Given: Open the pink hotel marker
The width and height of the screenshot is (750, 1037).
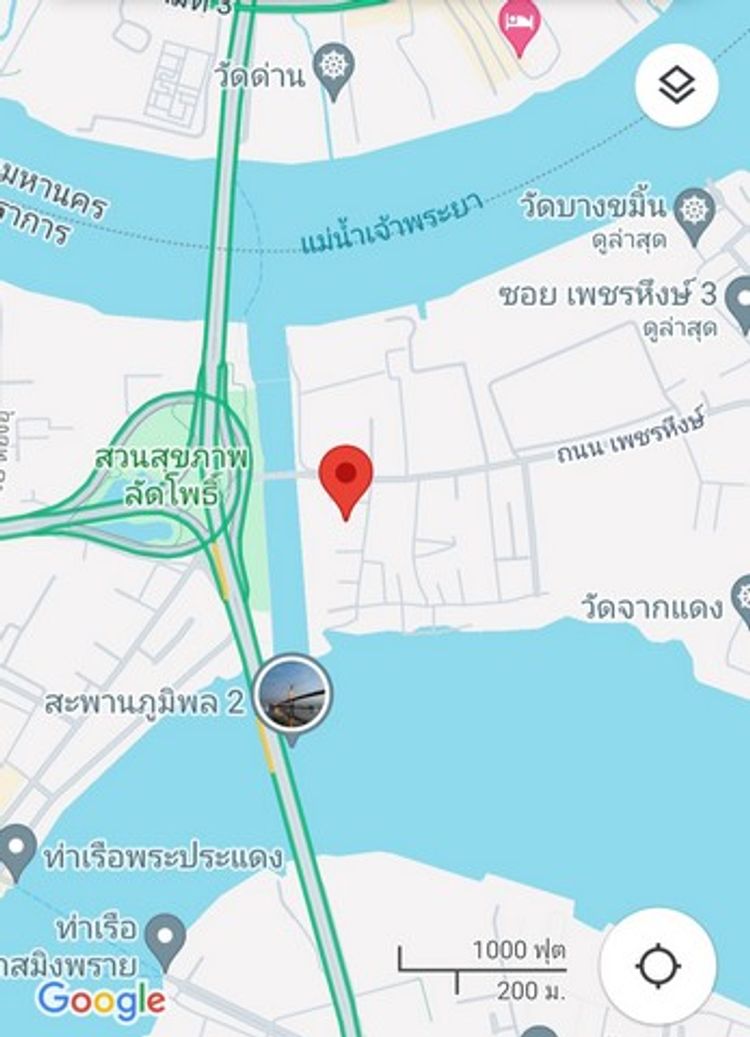Looking at the screenshot, I should [518, 20].
